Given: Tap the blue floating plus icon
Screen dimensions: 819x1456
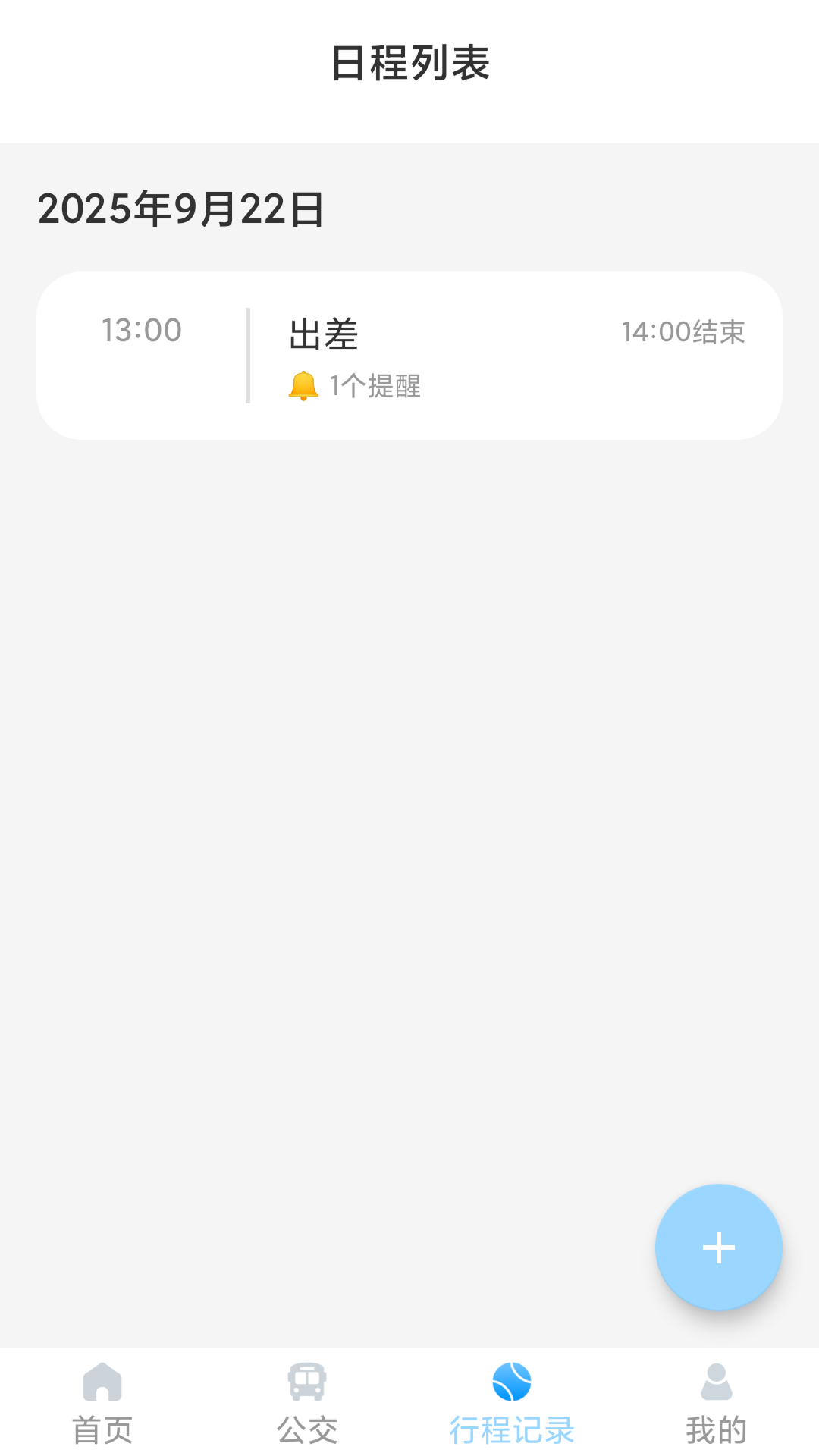Looking at the screenshot, I should pos(718,1247).
